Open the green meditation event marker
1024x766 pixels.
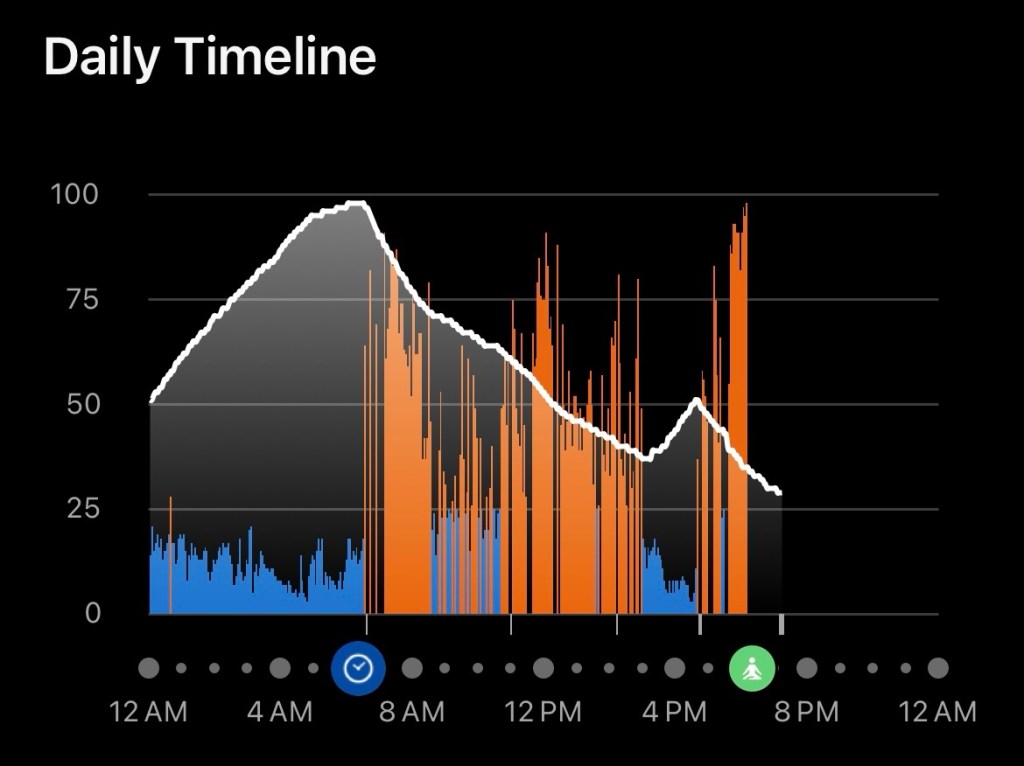point(754,668)
